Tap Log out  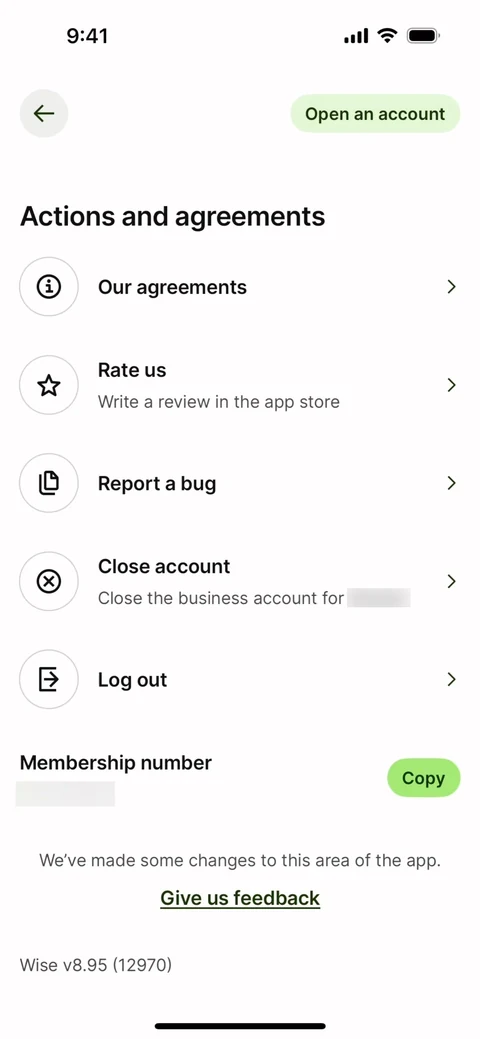pyautogui.click(x=240, y=680)
